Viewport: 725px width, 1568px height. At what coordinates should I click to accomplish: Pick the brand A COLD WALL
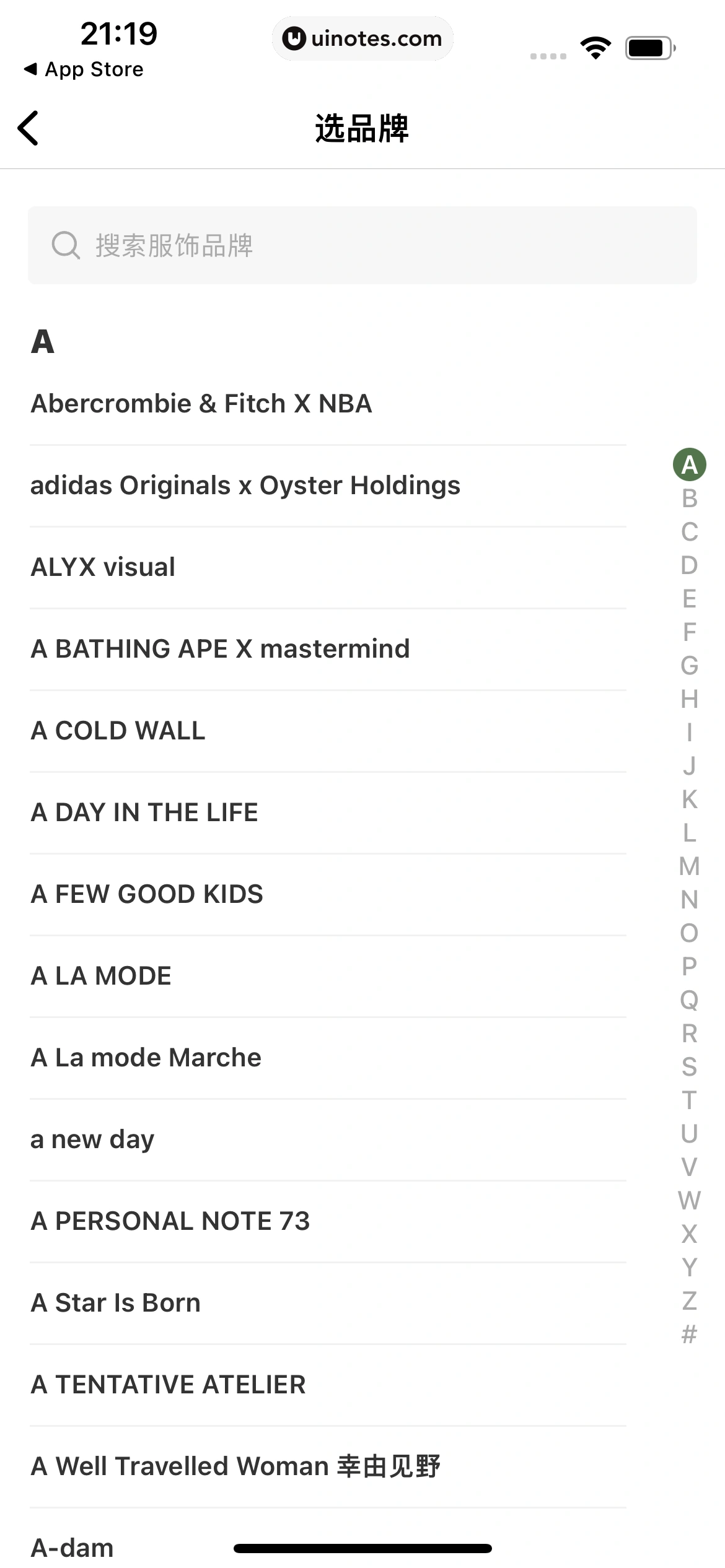click(x=118, y=731)
